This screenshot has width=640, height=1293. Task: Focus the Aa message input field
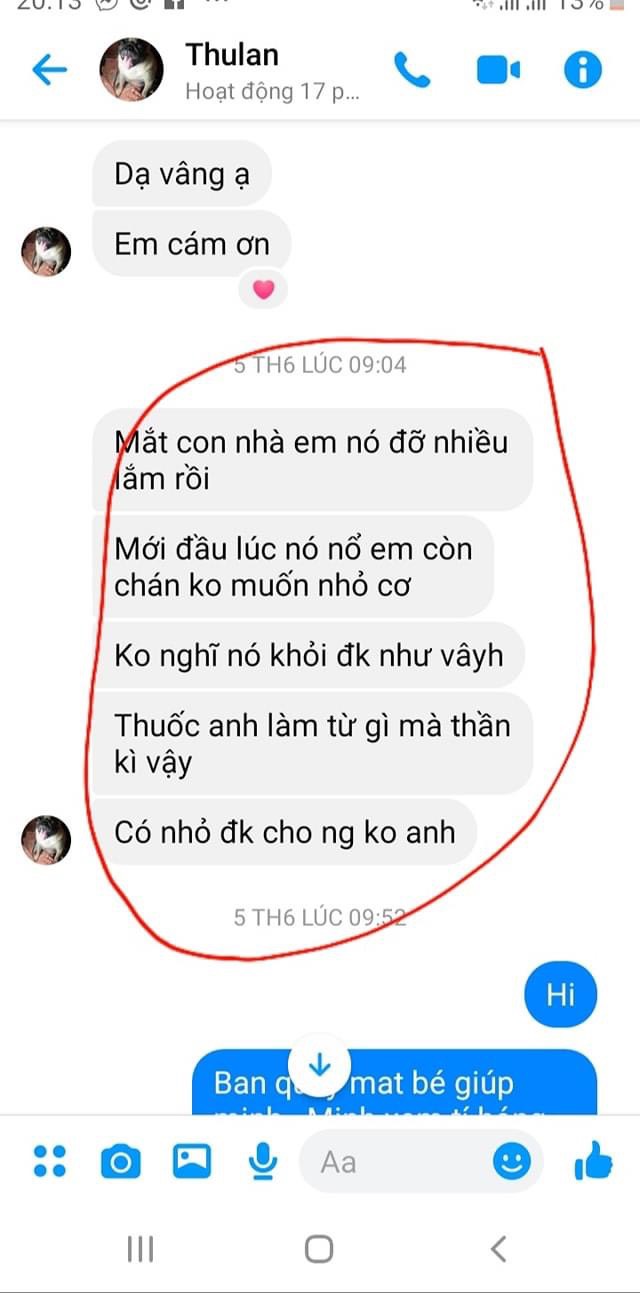400,1161
